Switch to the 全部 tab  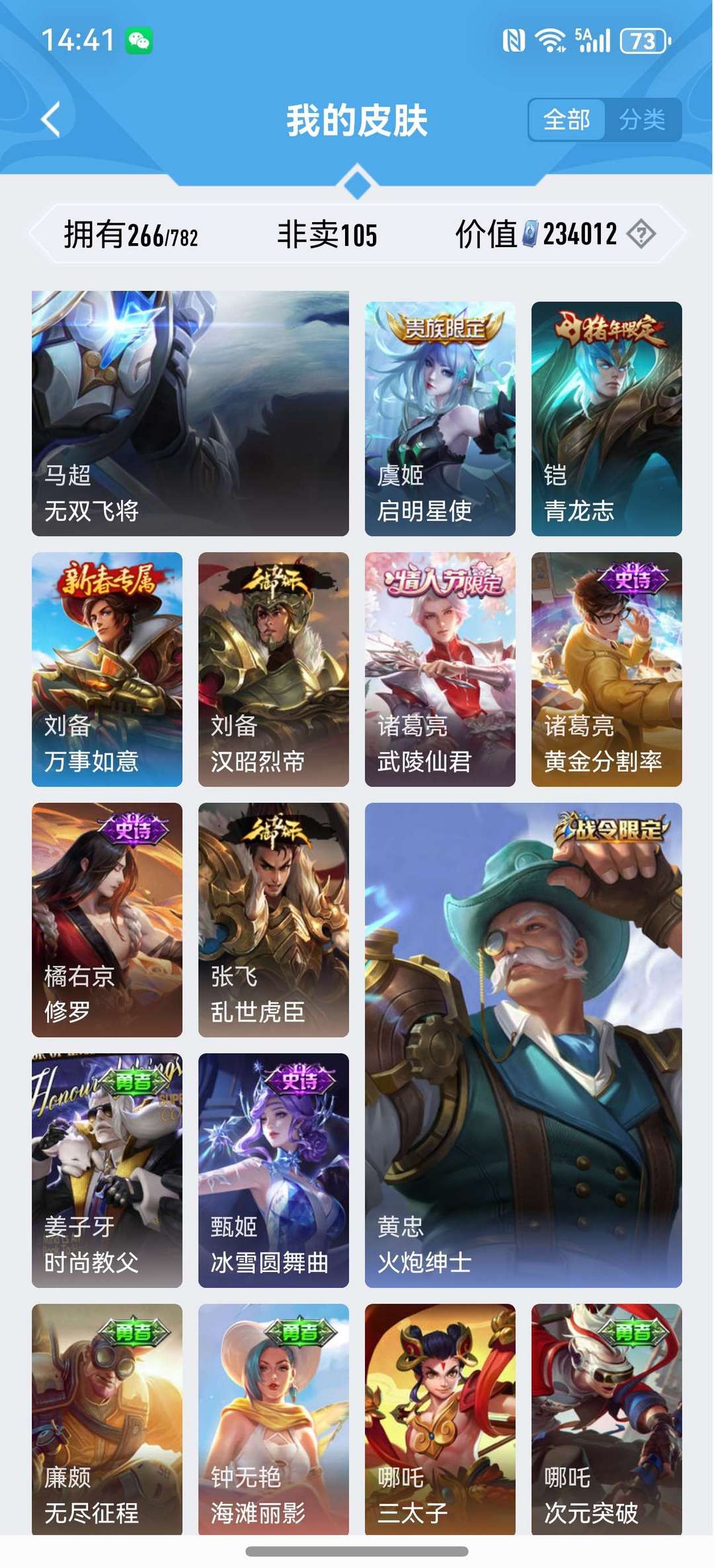point(567,120)
